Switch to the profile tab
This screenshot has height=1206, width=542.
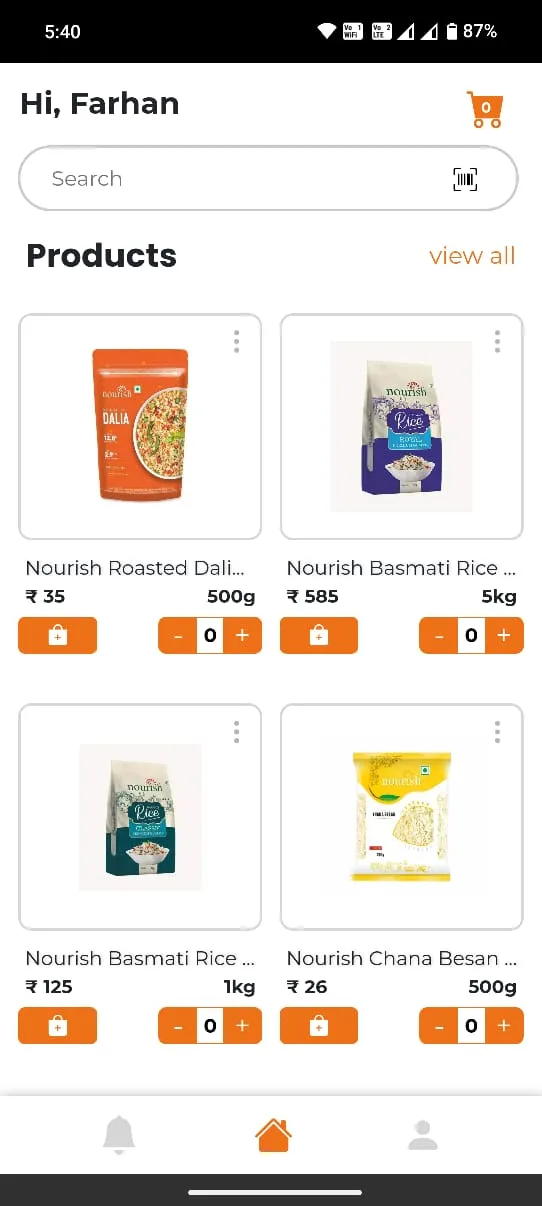click(423, 1135)
